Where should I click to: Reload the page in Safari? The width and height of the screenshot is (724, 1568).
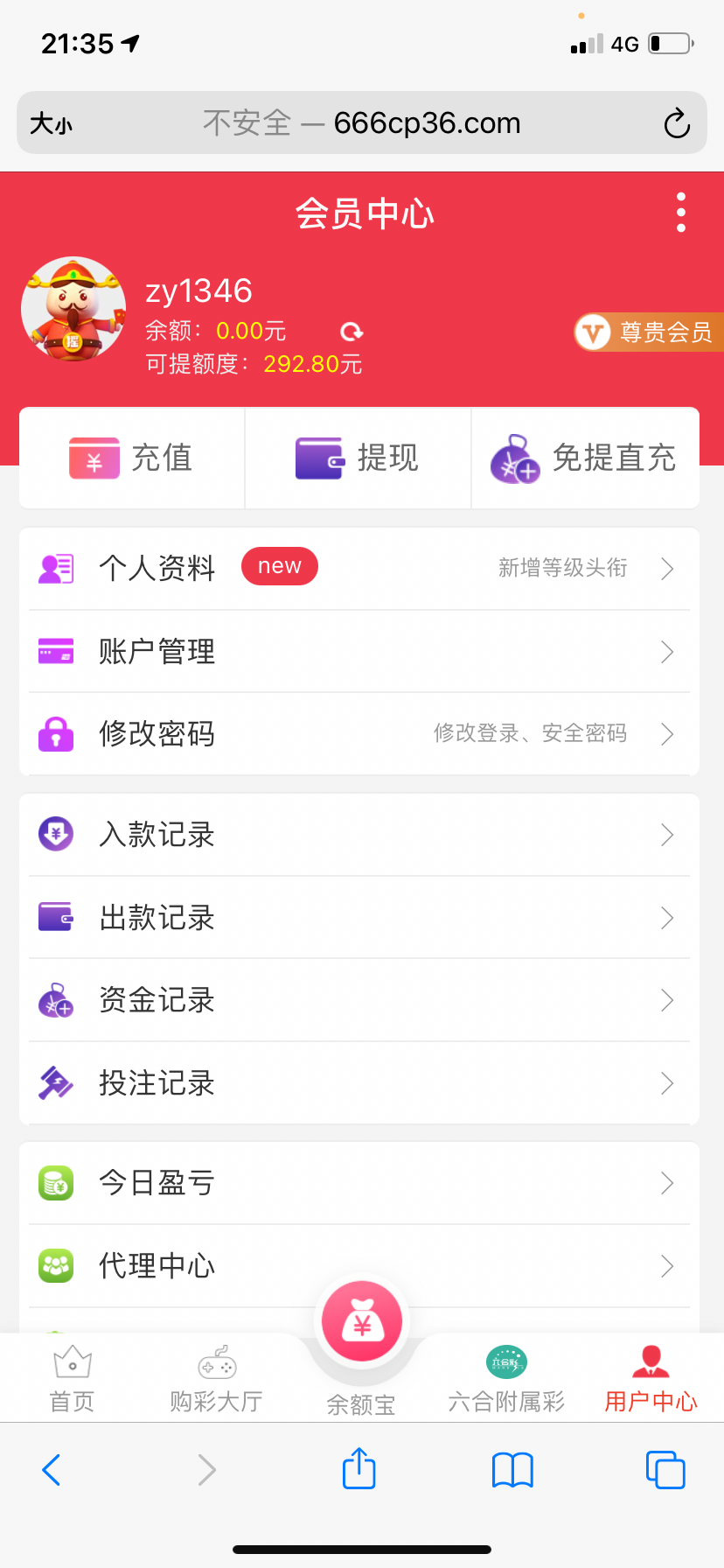[x=677, y=123]
